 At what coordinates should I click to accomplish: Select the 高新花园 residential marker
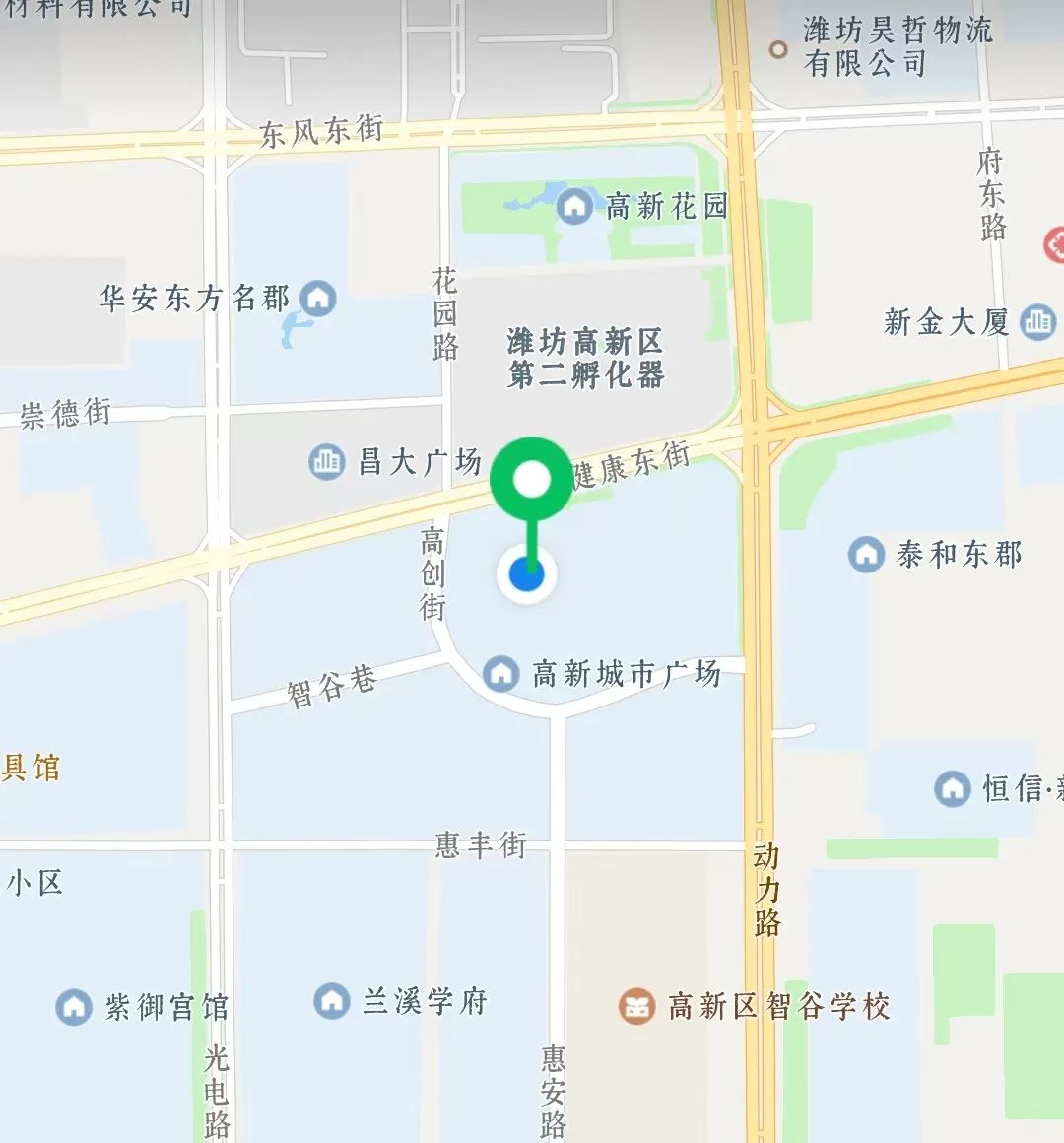coord(574,207)
